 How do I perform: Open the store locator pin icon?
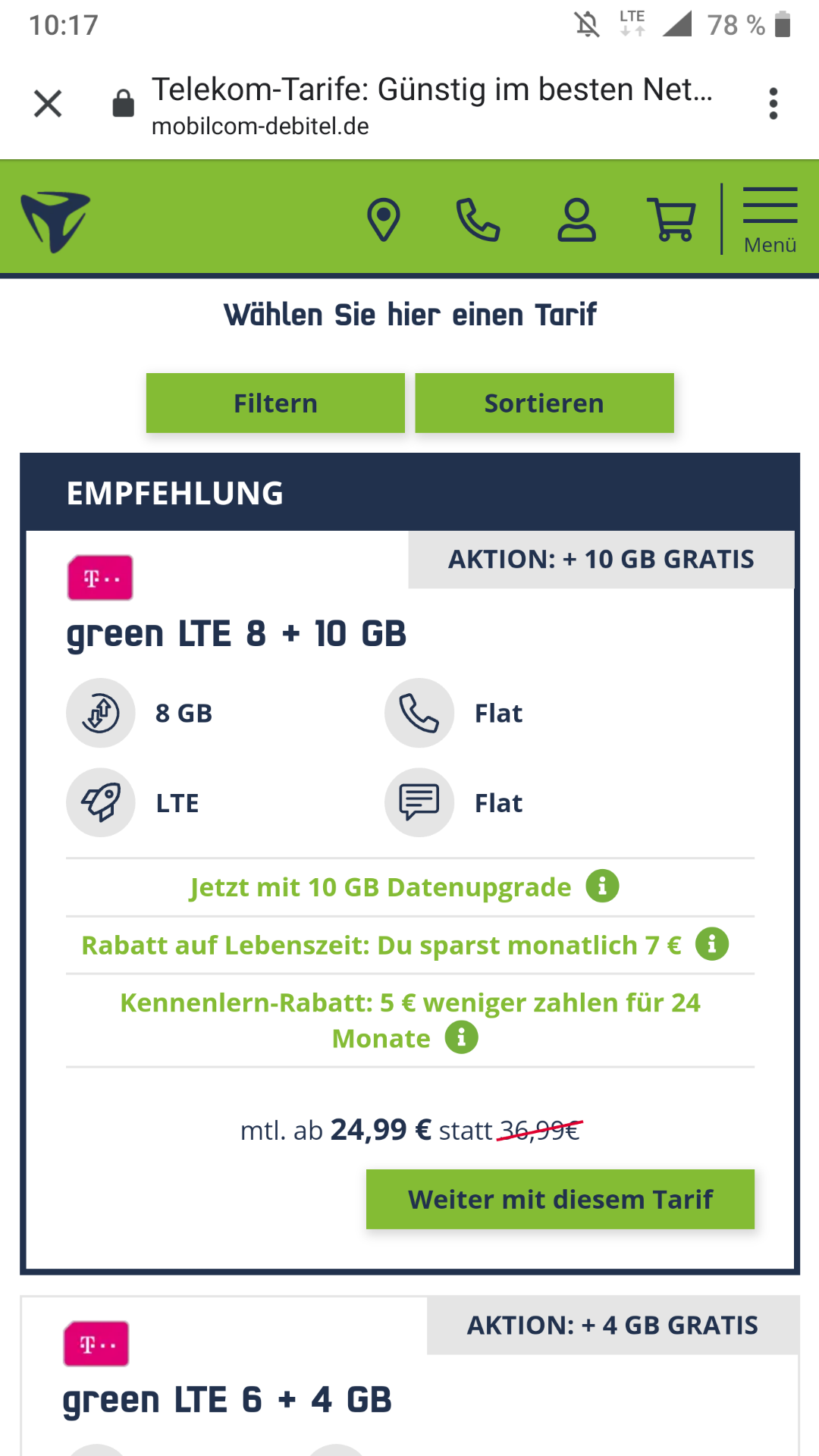[384, 220]
